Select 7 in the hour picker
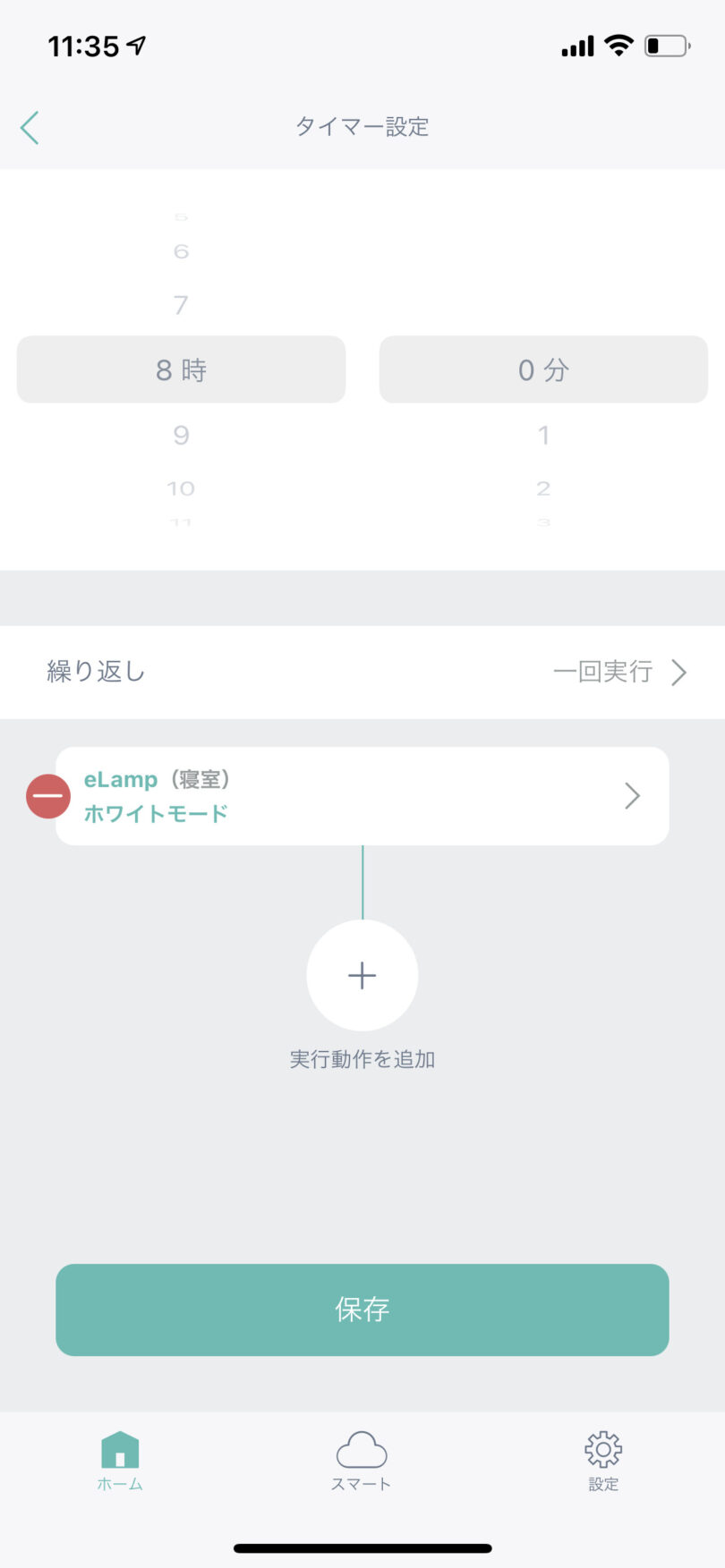Viewport: 725px width, 1568px height. click(181, 305)
